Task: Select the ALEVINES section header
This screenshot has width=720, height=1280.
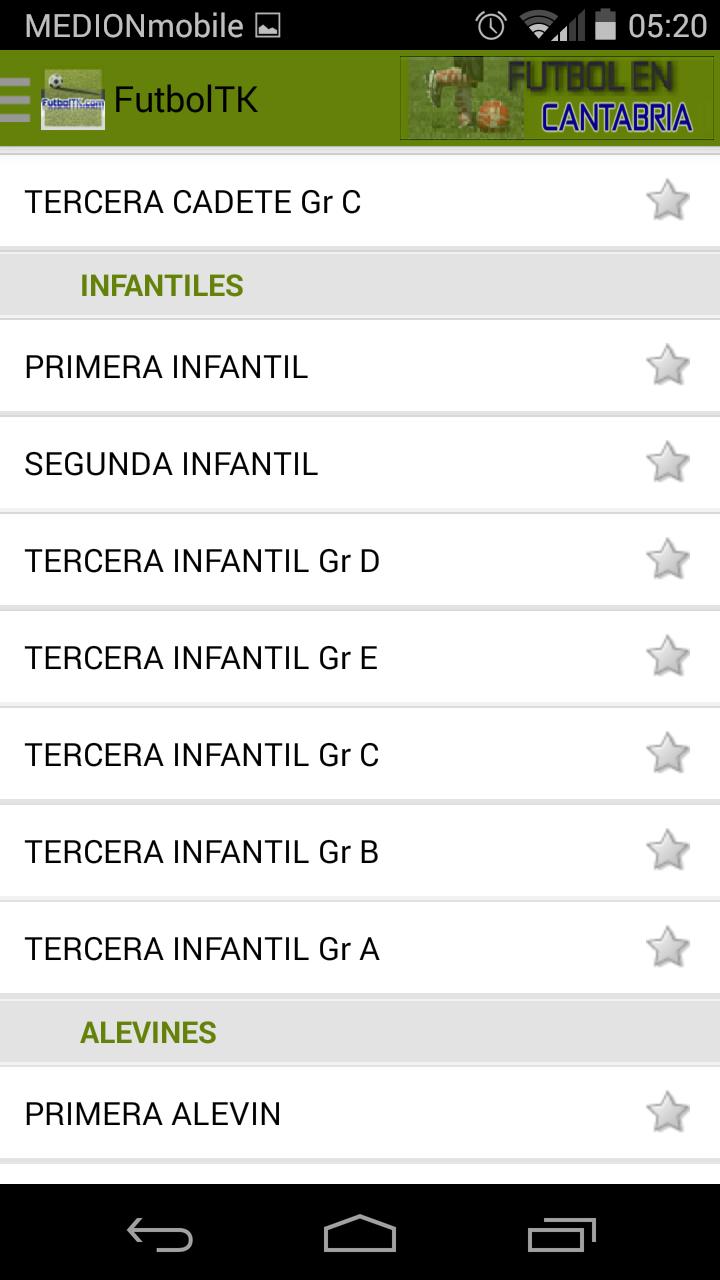Action: pos(360,1032)
